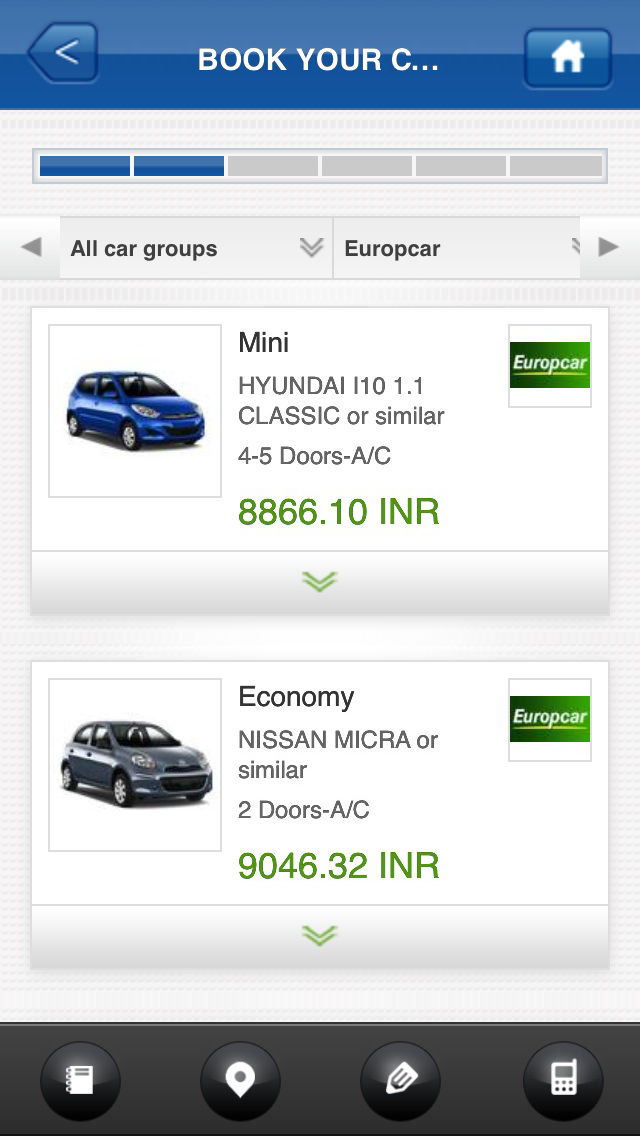Open the phone contact icon in bottom bar
Screen dimensions: 640x1136
coord(562,1081)
